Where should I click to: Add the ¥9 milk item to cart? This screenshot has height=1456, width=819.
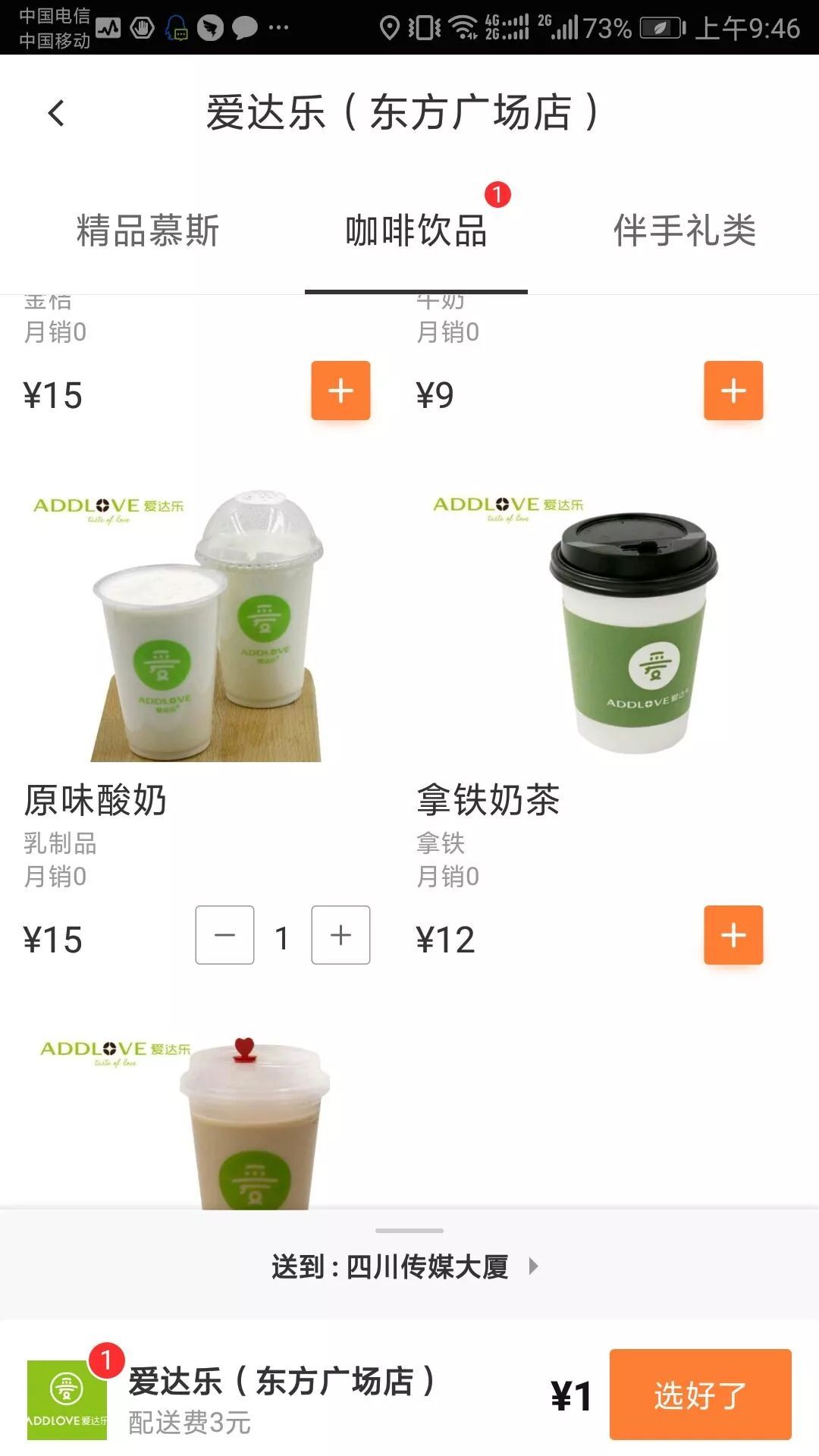tap(733, 391)
